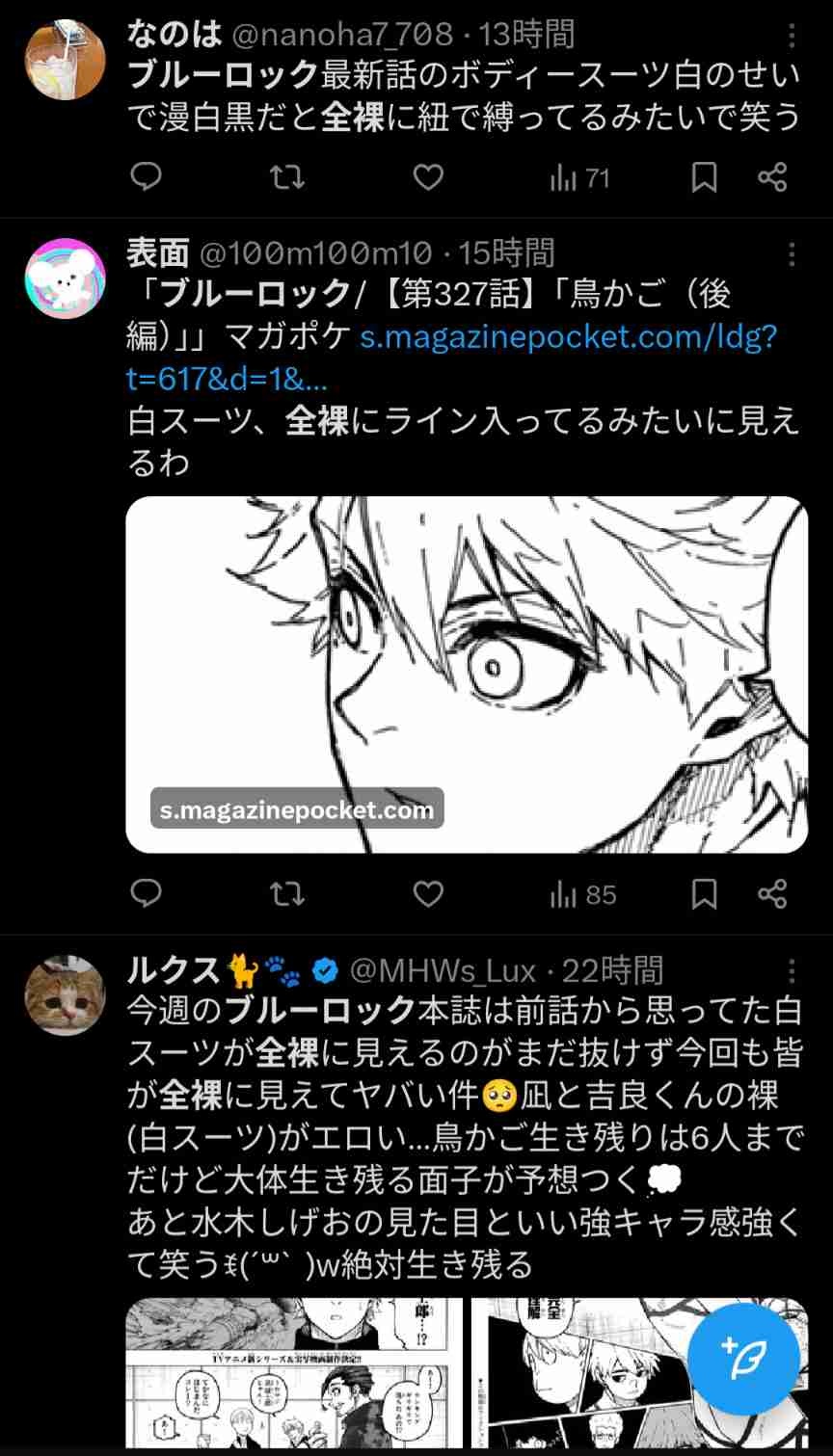This screenshot has width=833, height=1456.
Task: Open overflow menu on ルクス's post
Action: click(792, 971)
